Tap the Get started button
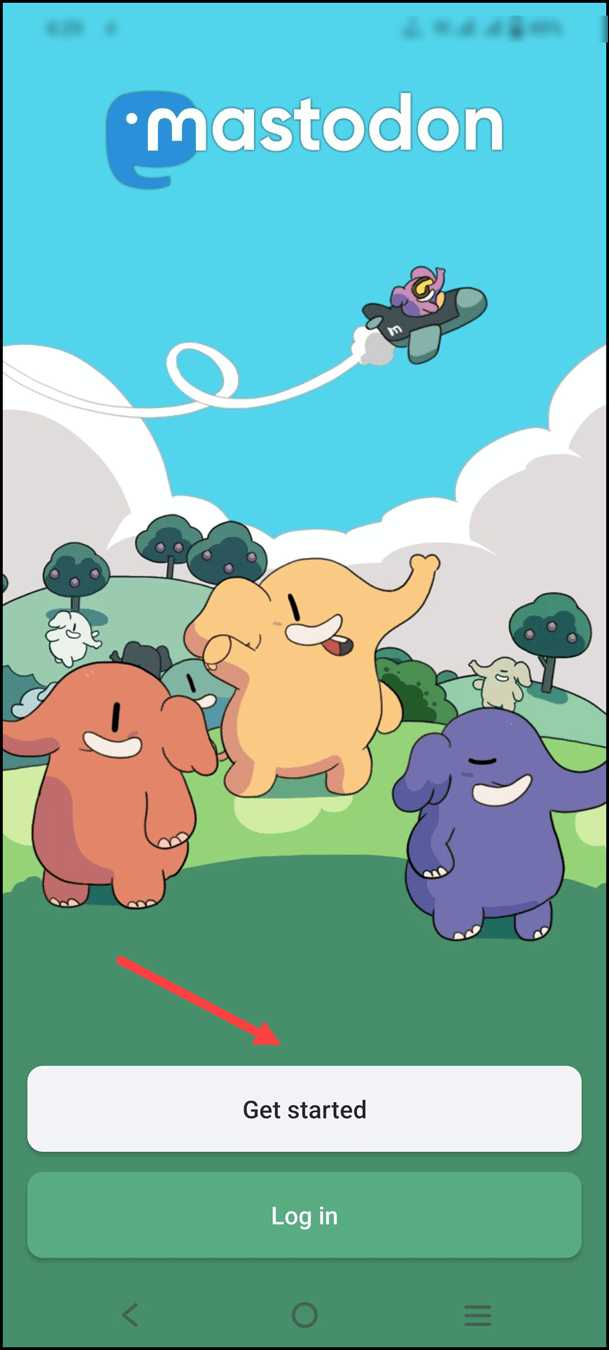This screenshot has height=1350, width=609. (x=304, y=1109)
